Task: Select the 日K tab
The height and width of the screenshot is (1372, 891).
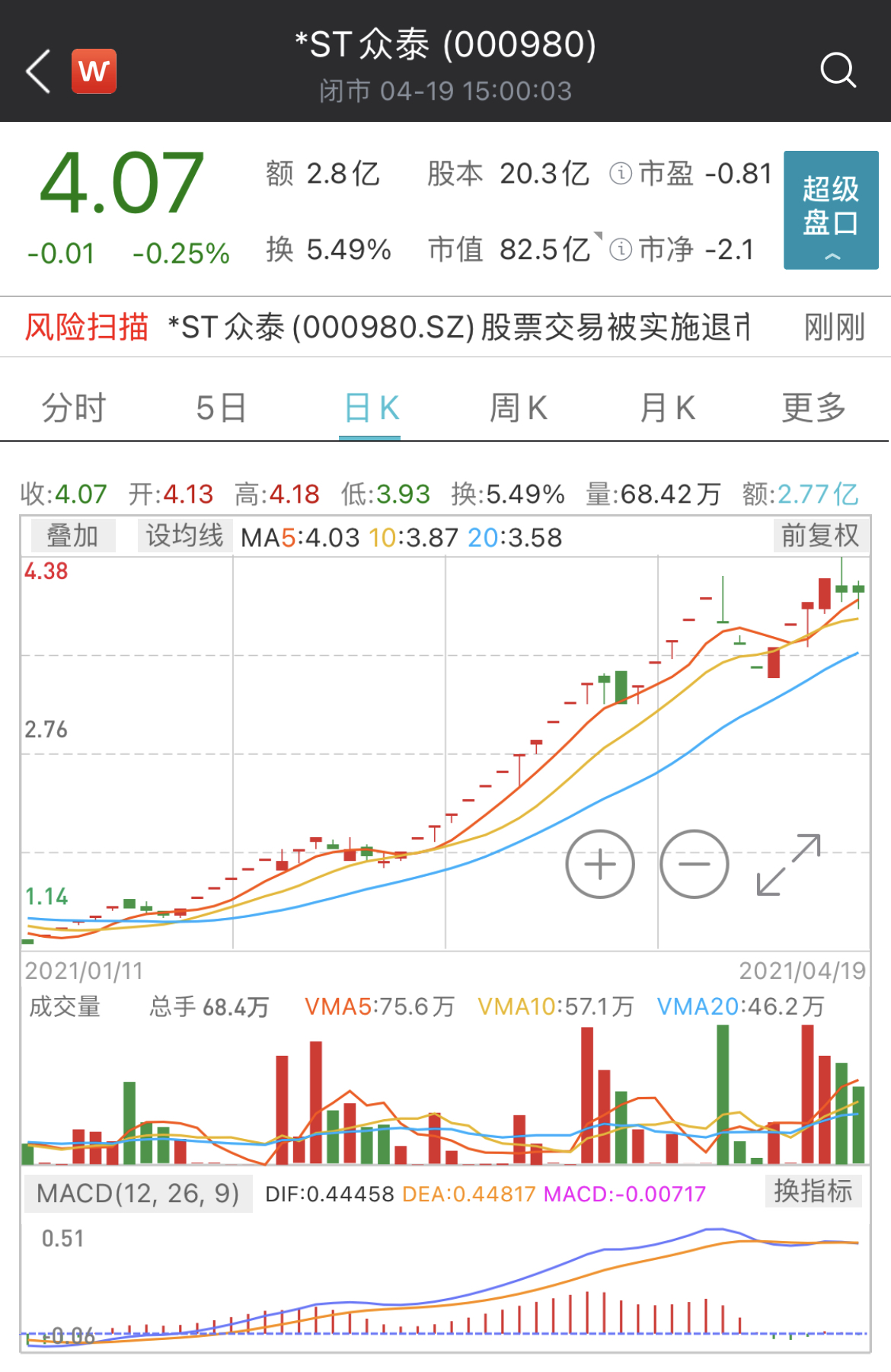Action: (370, 408)
